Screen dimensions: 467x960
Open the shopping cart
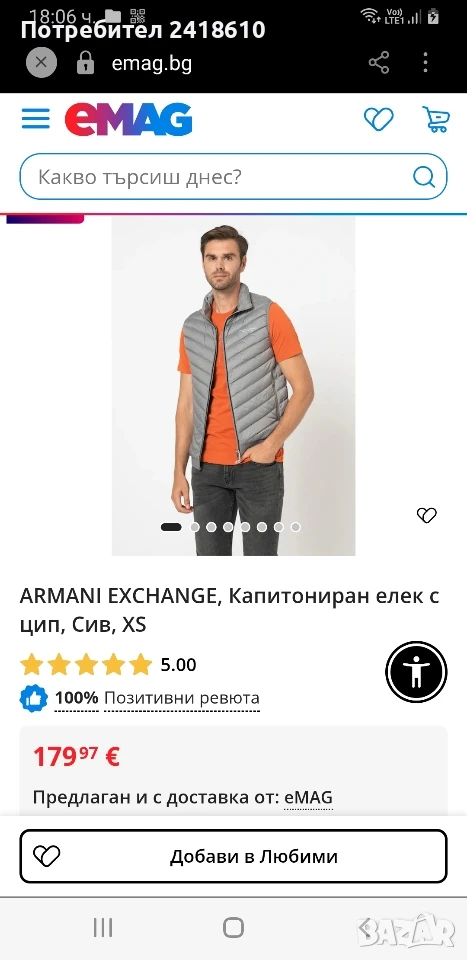coord(436,119)
